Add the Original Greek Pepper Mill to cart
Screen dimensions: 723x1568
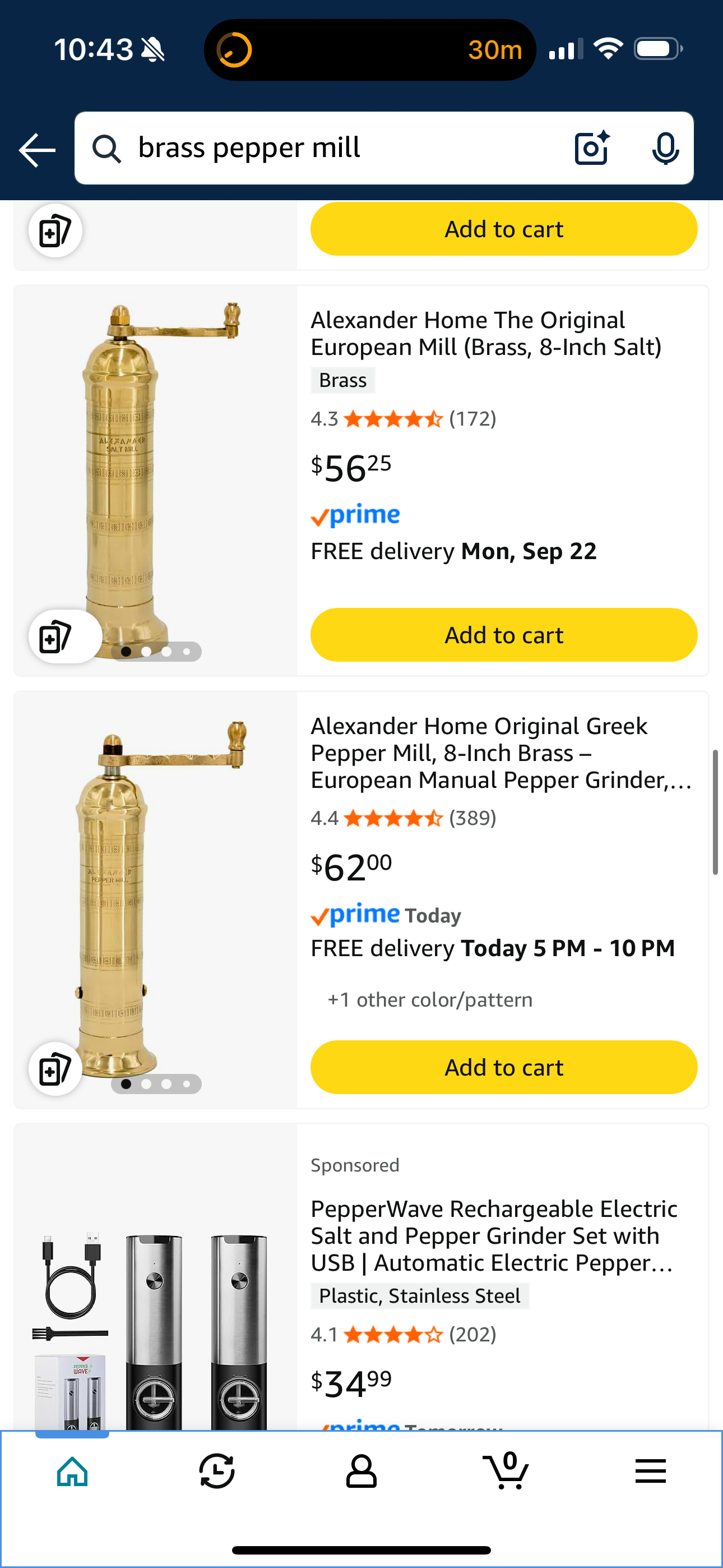(x=503, y=1067)
